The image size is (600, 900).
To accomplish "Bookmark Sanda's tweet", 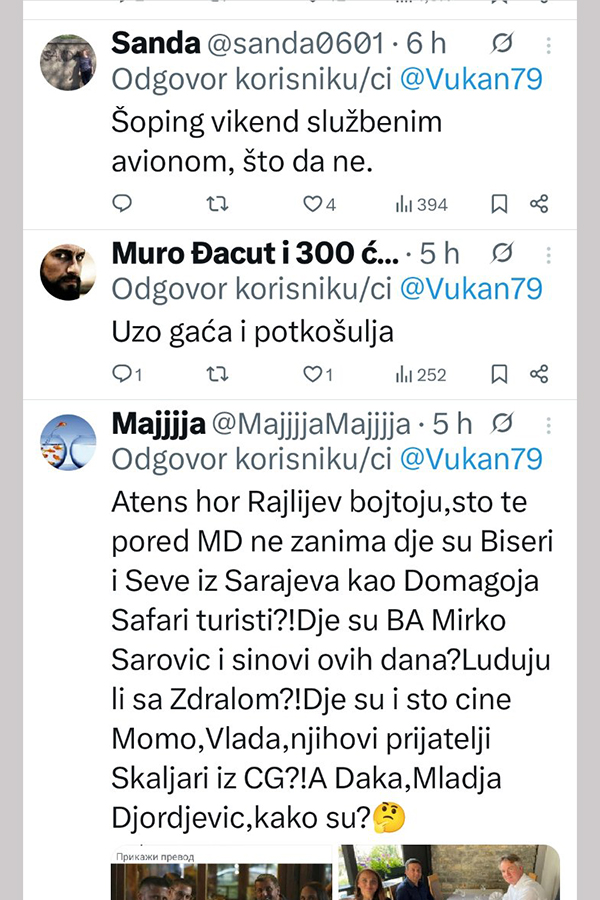I will (499, 204).
